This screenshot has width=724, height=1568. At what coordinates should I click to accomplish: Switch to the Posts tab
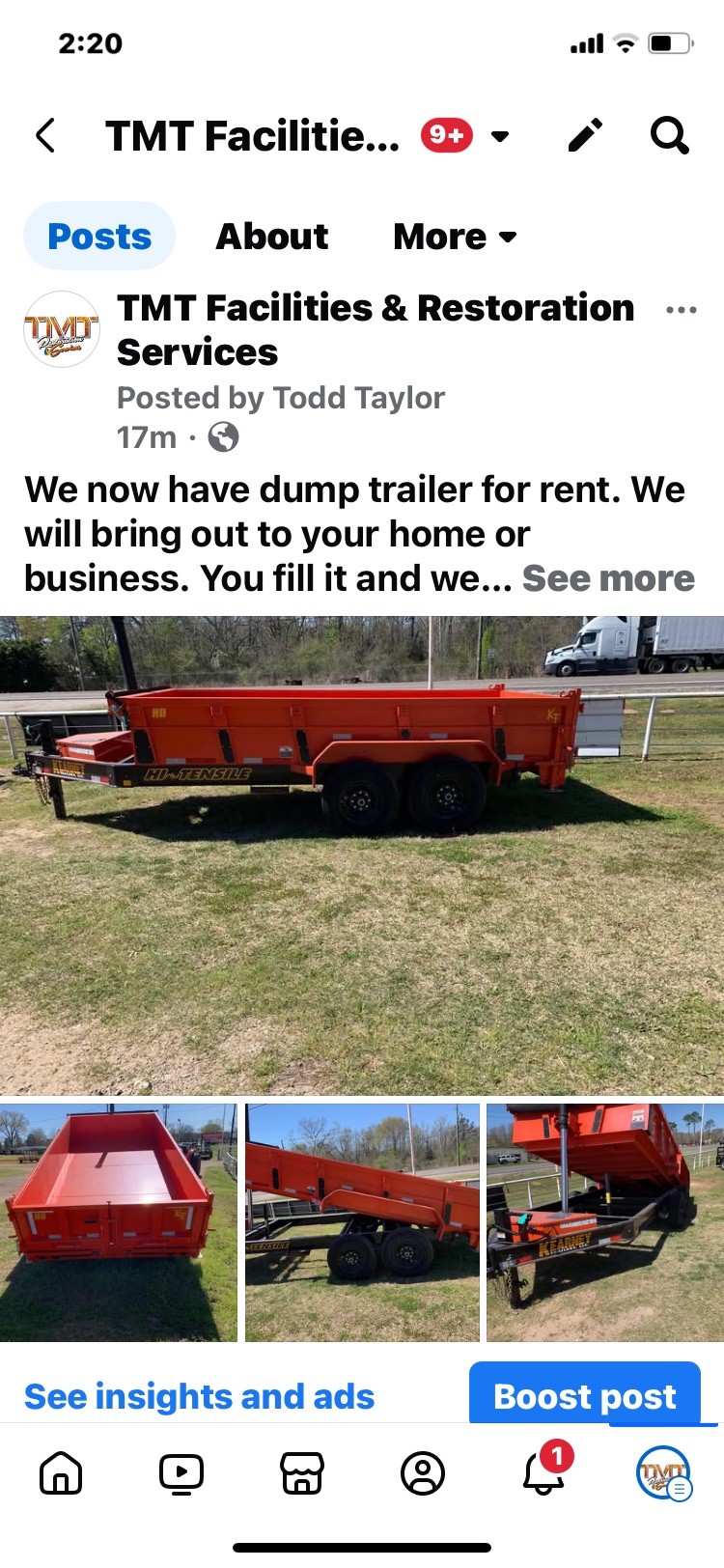pos(99,237)
